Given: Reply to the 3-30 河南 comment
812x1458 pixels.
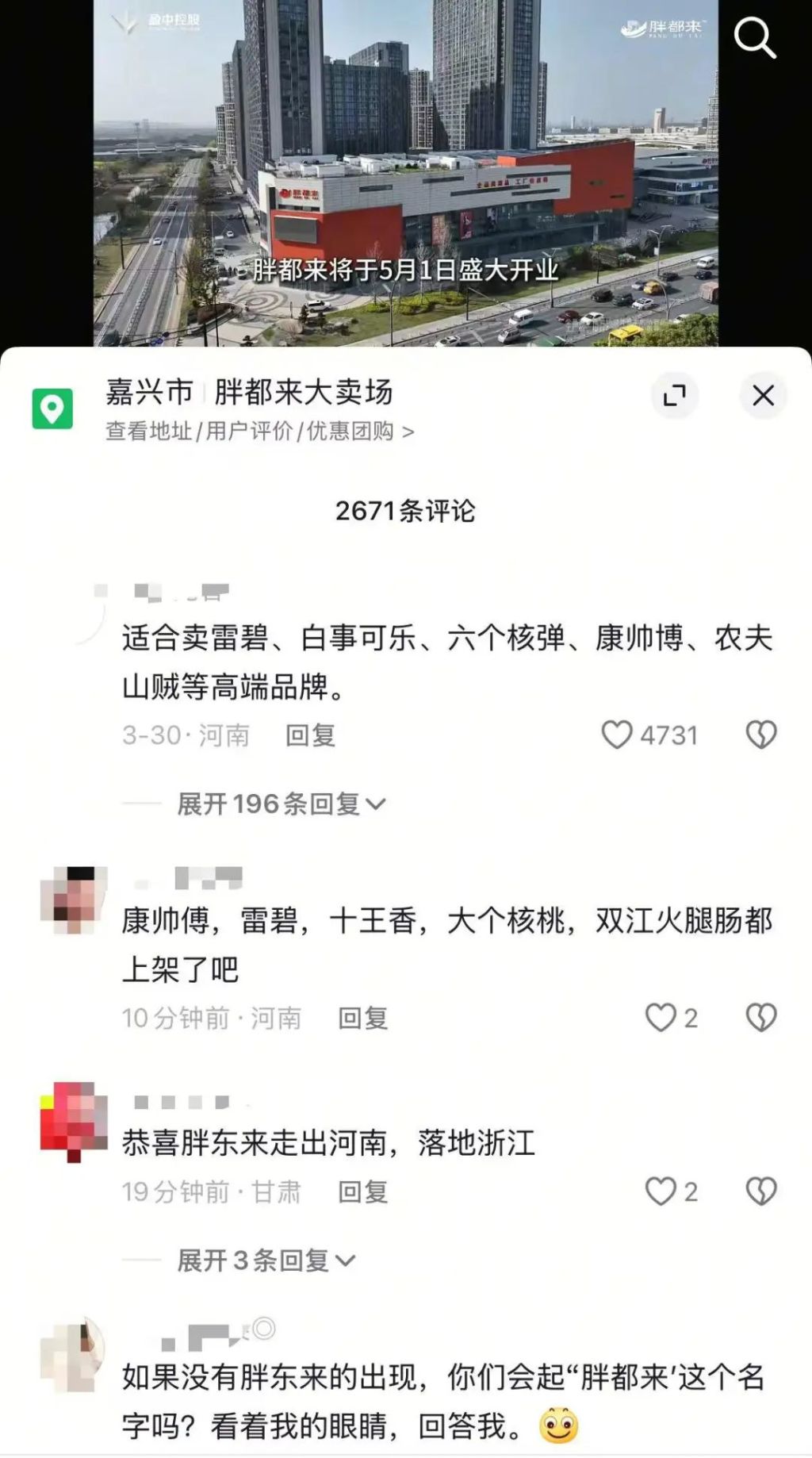Looking at the screenshot, I should [x=310, y=735].
